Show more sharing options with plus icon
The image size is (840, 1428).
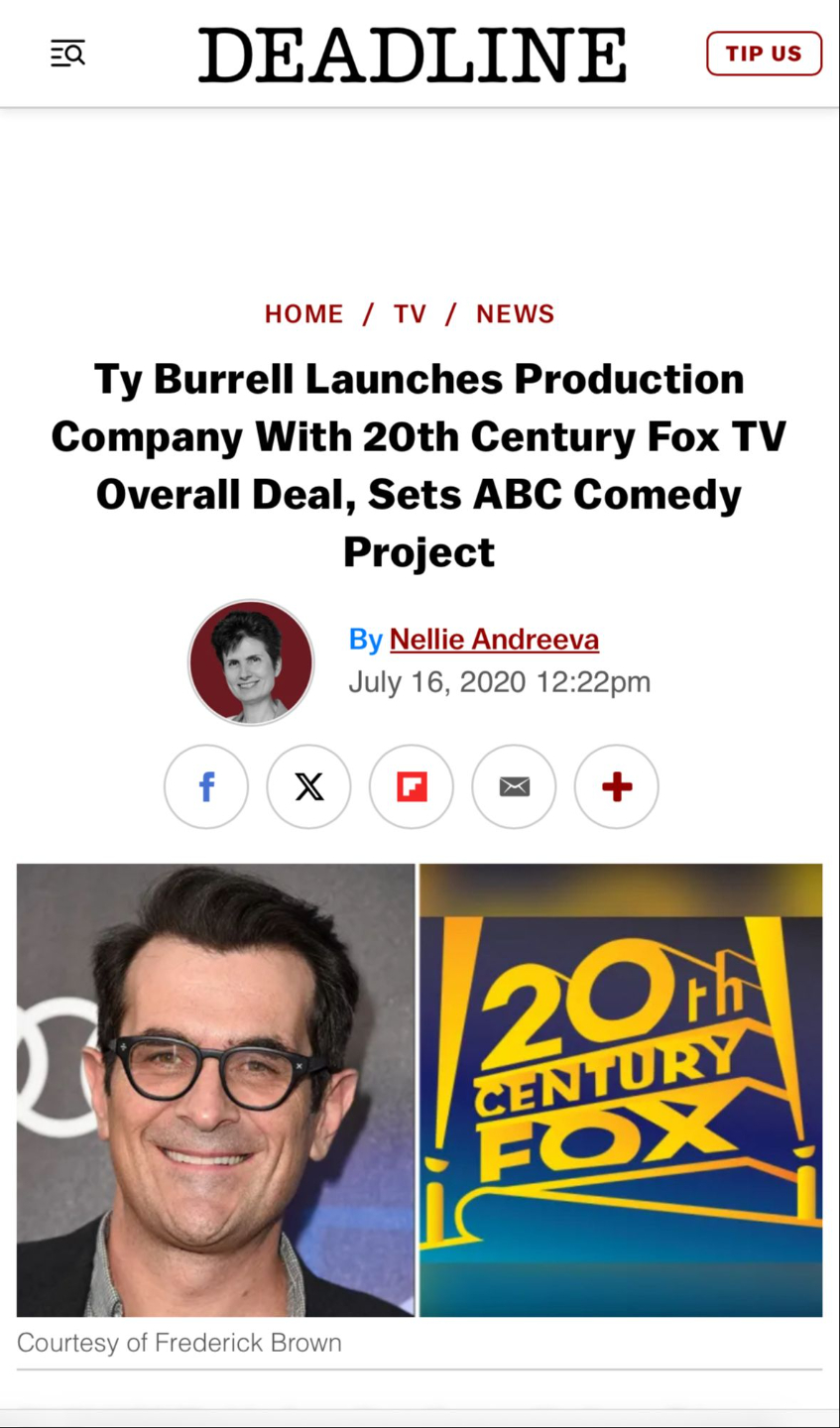click(x=617, y=786)
